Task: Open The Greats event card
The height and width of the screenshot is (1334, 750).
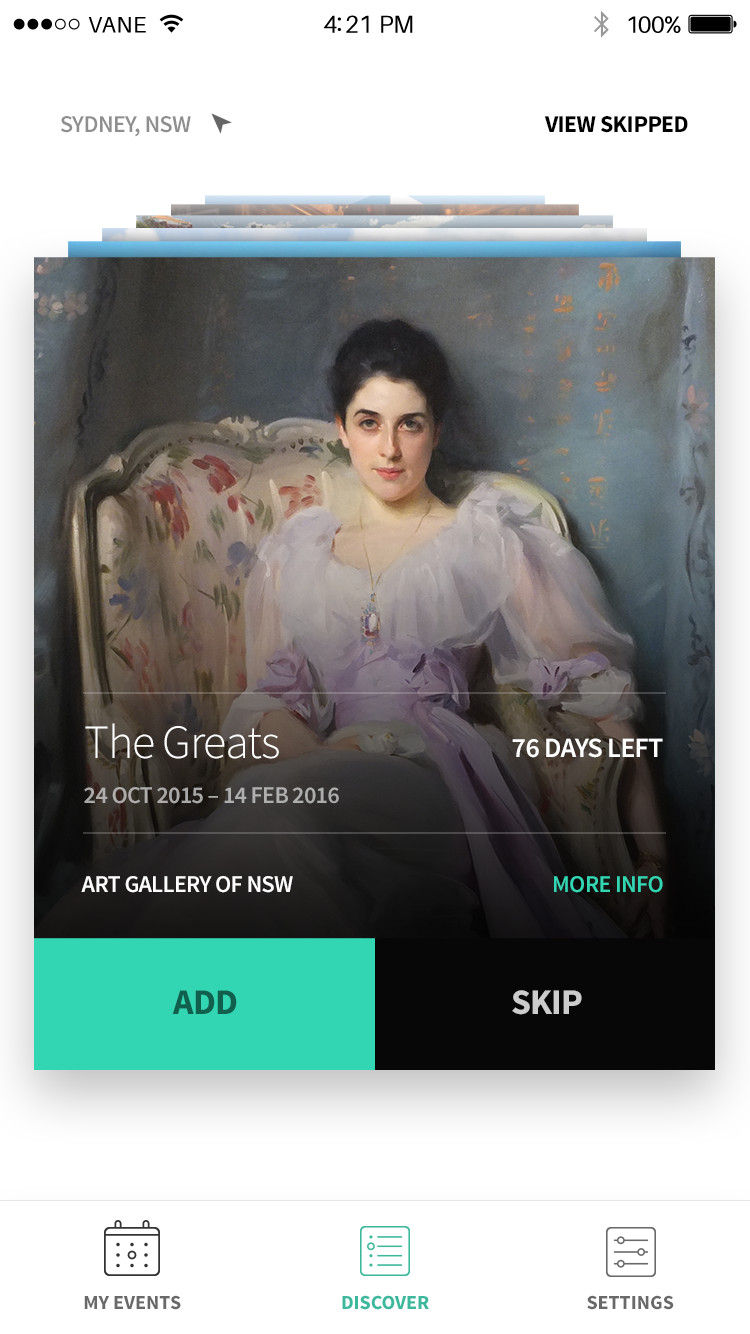Action: tap(374, 597)
